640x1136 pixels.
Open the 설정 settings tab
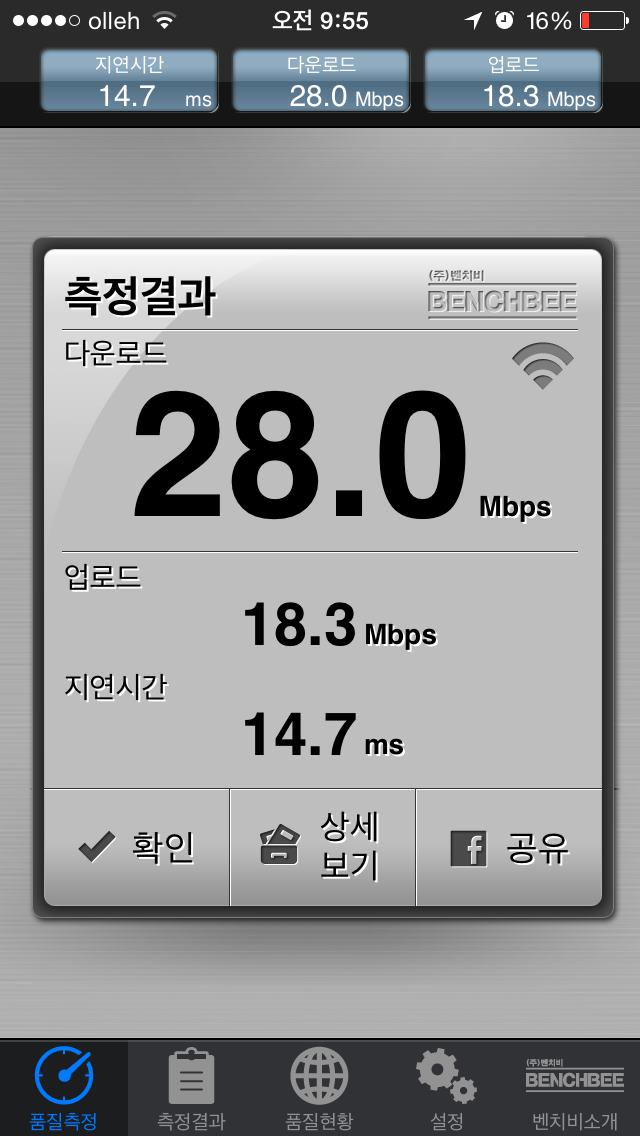(446, 1088)
